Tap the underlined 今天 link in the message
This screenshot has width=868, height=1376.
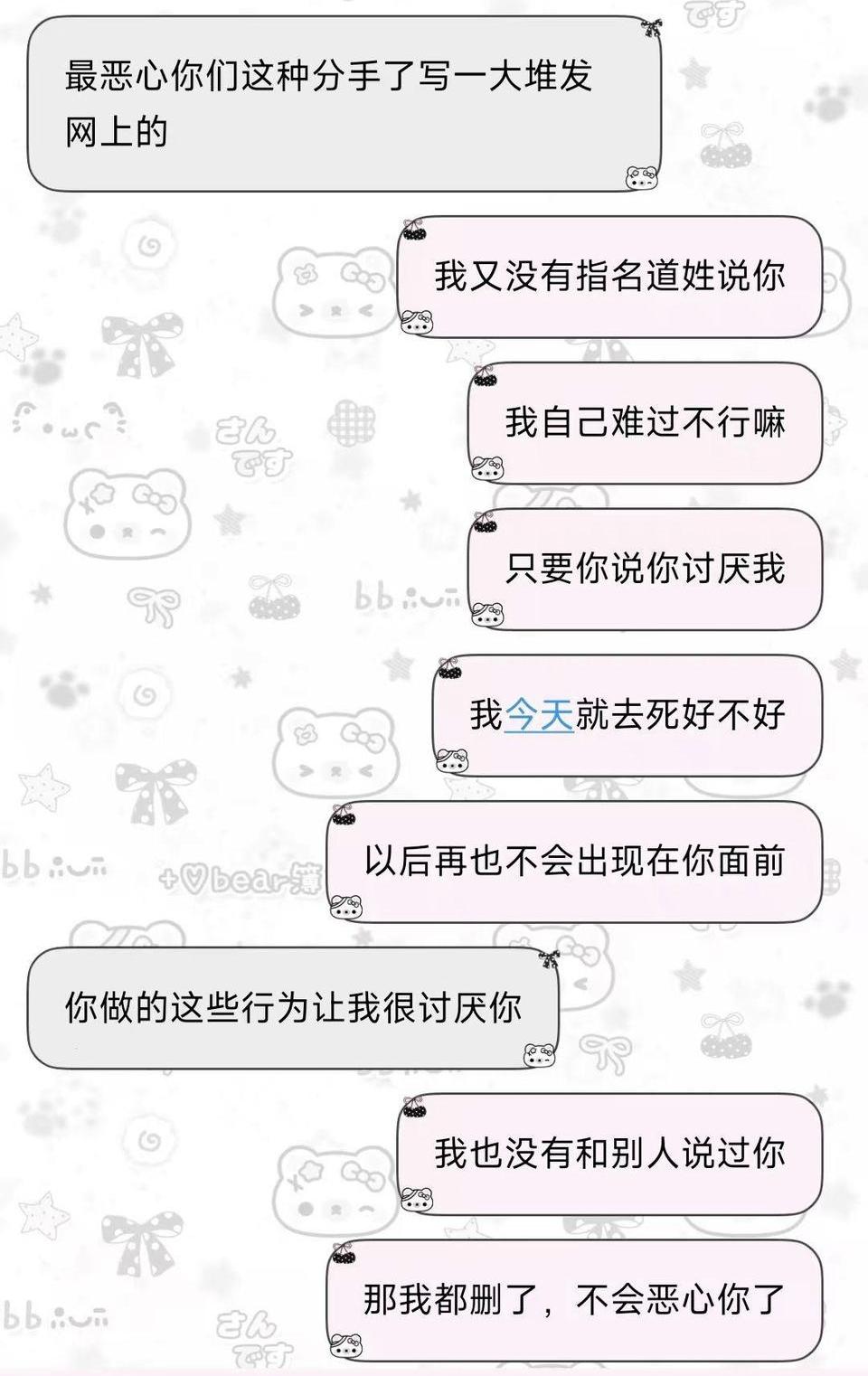pyautogui.click(x=539, y=715)
